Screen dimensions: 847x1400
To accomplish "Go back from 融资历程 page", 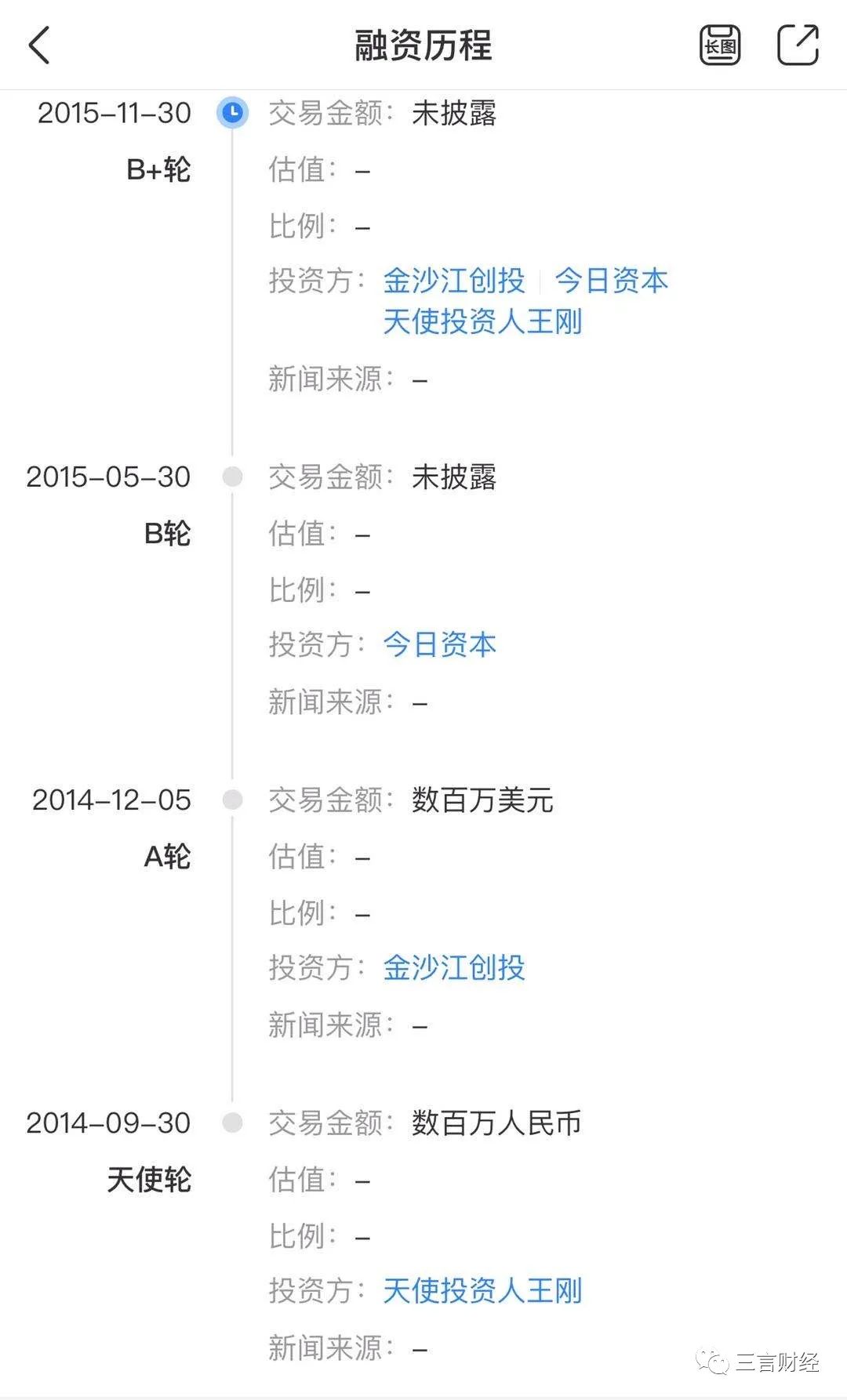I will [x=39, y=45].
